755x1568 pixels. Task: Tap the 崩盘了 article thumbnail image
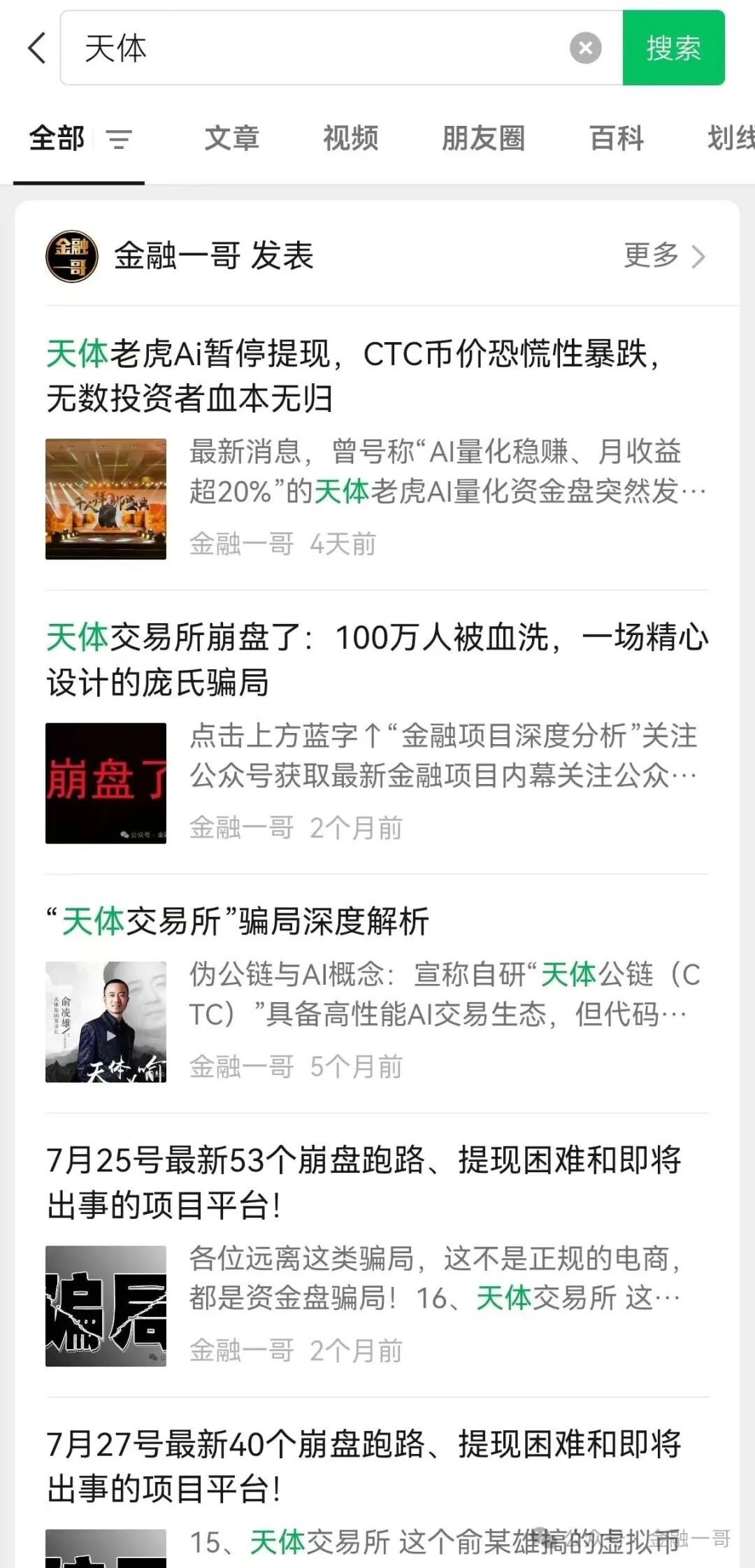105,782
